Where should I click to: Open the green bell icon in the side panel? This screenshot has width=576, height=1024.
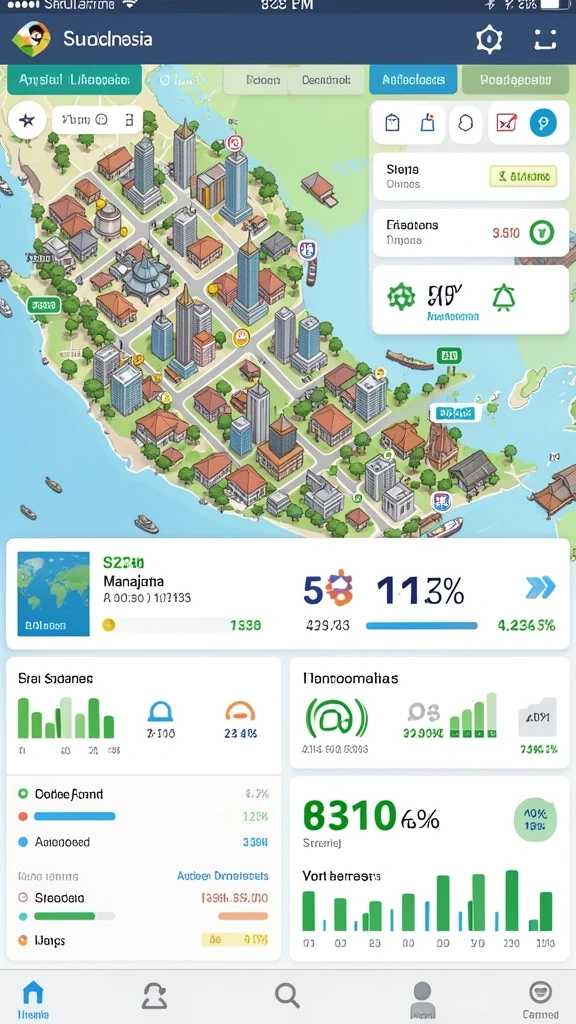tap(504, 297)
